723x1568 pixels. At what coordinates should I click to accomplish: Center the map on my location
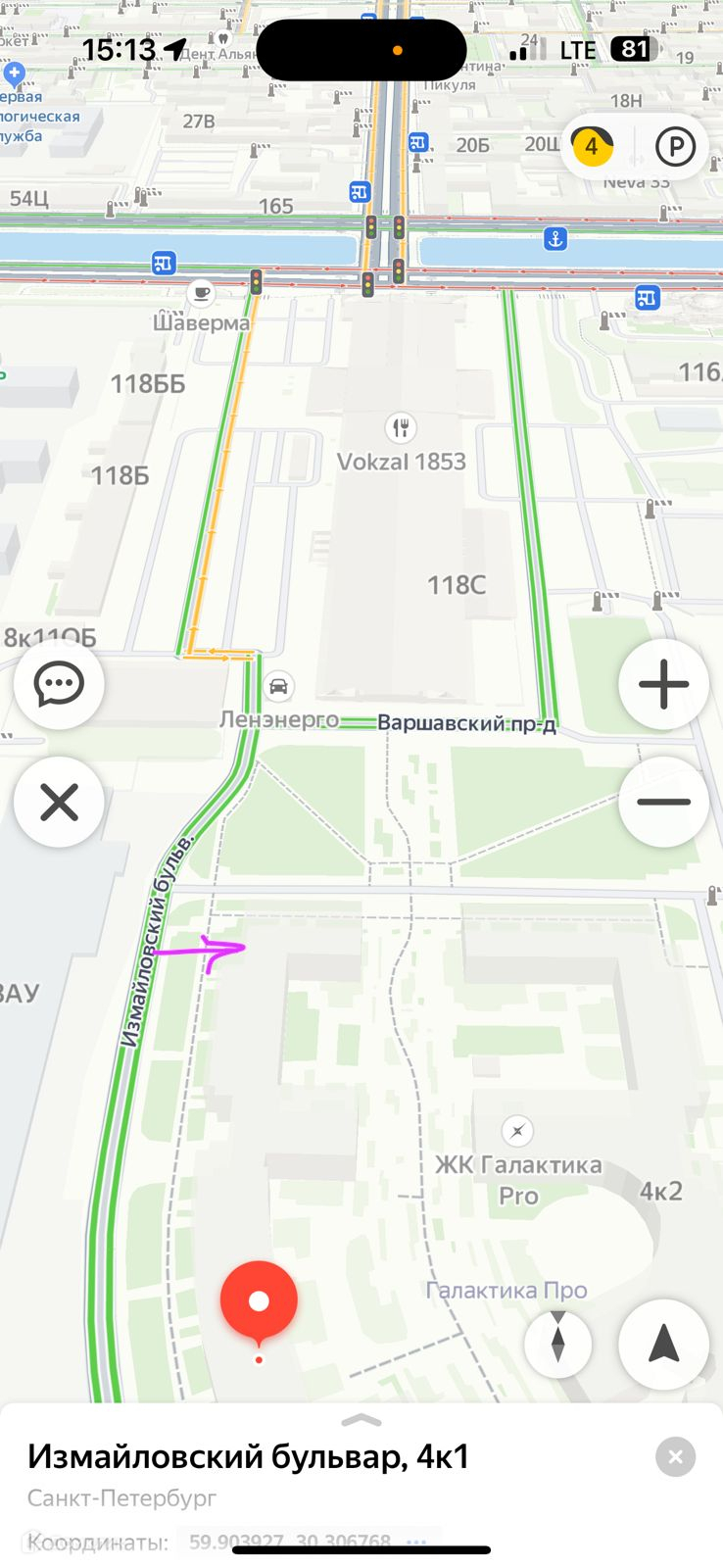[x=663, y=1344]
